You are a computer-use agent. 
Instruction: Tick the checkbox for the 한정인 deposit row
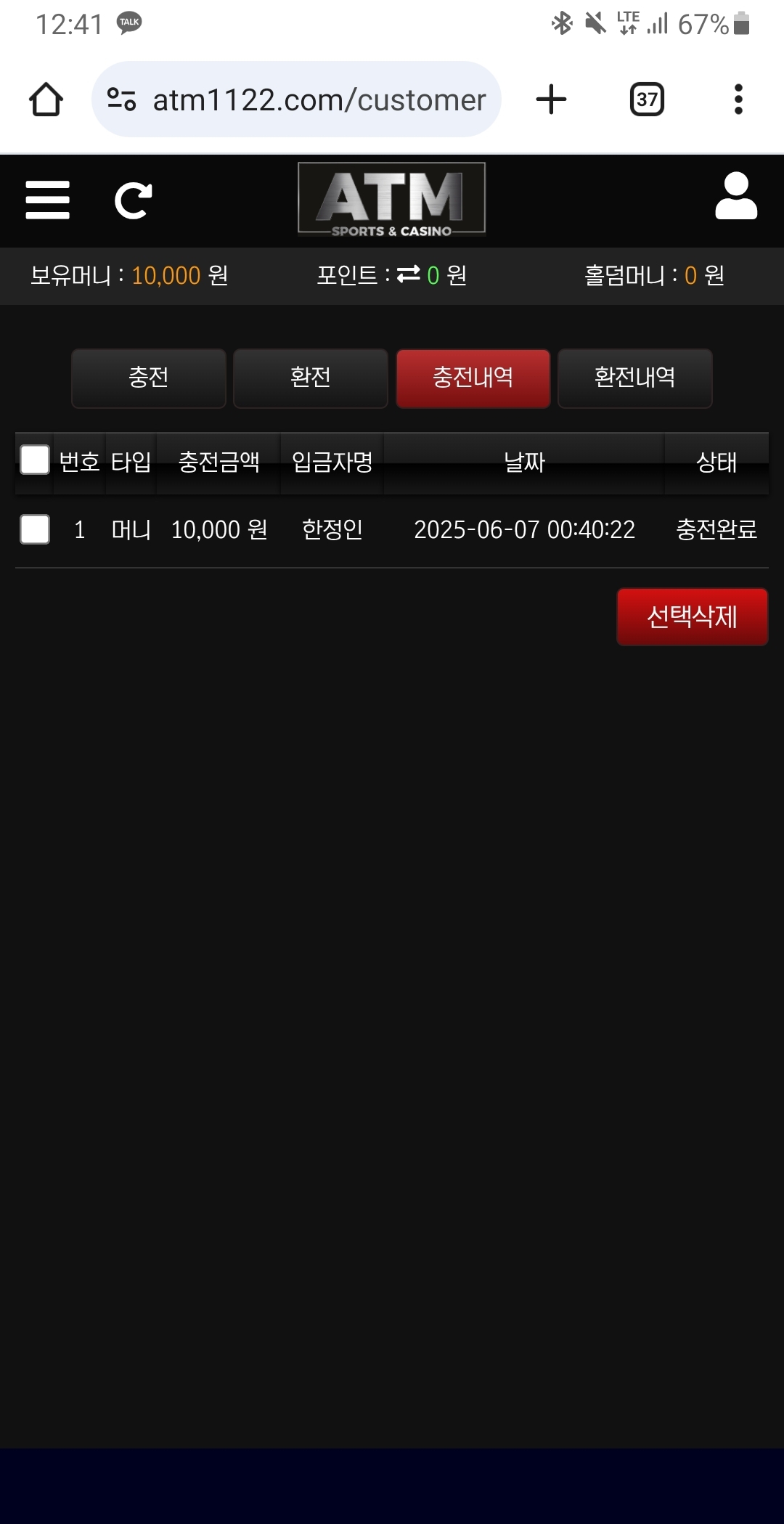click(x=35, y=529)
